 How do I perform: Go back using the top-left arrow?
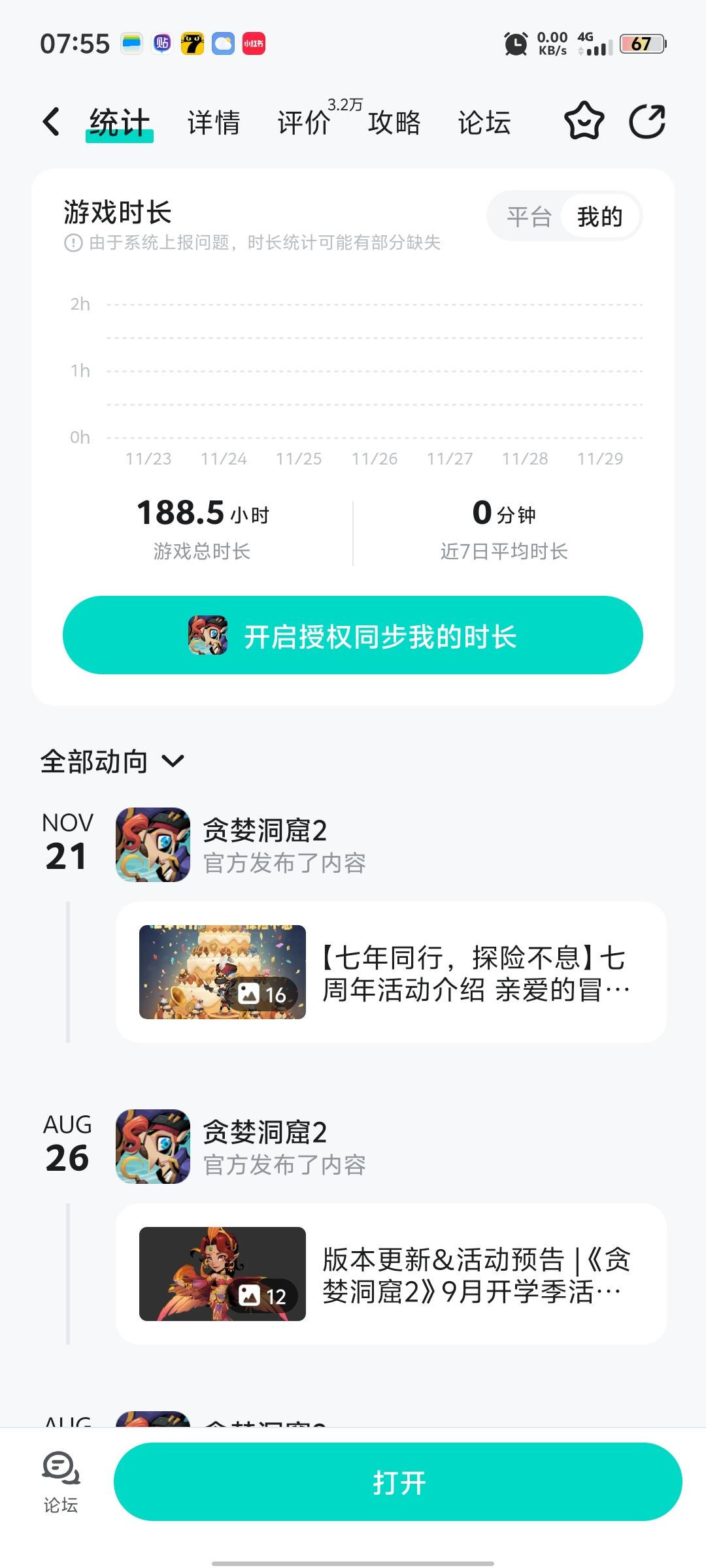[x=52, y=122]
